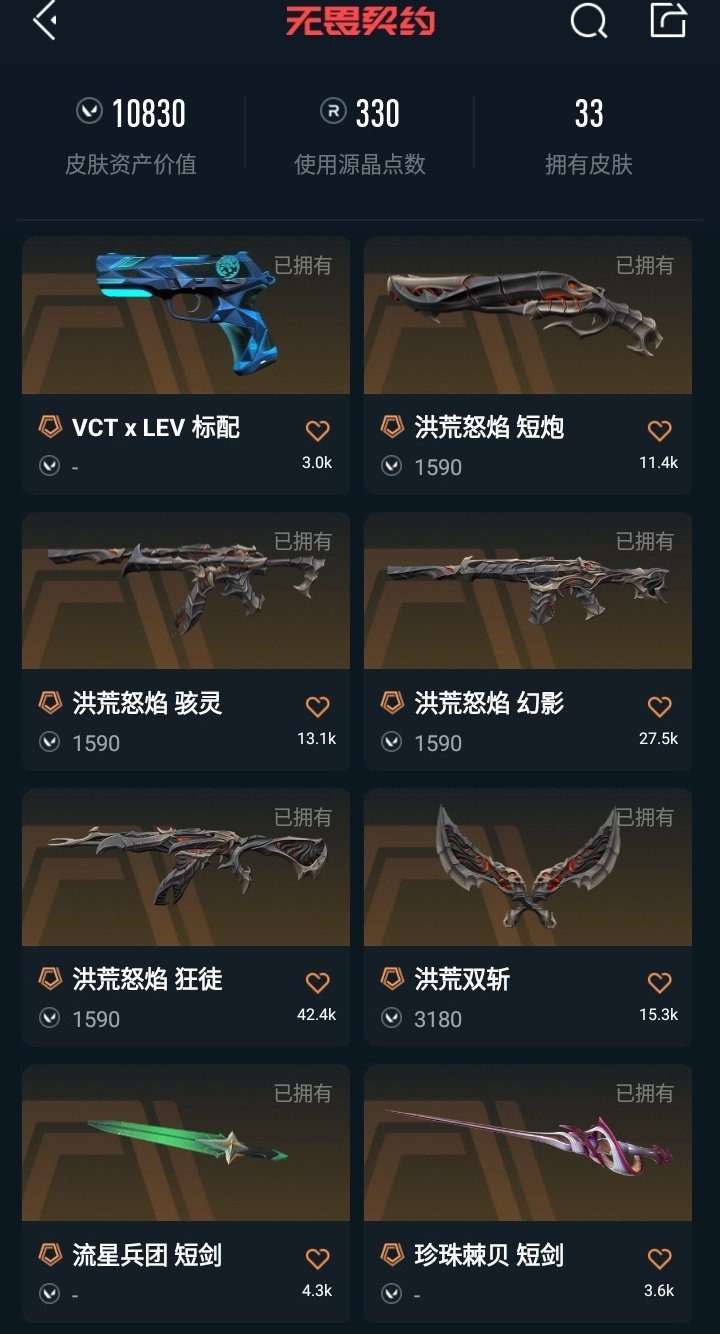Screen dimensions: 720x1334
Task: Click the currency icon next to 10830
Action: click(x=90, y=113)
